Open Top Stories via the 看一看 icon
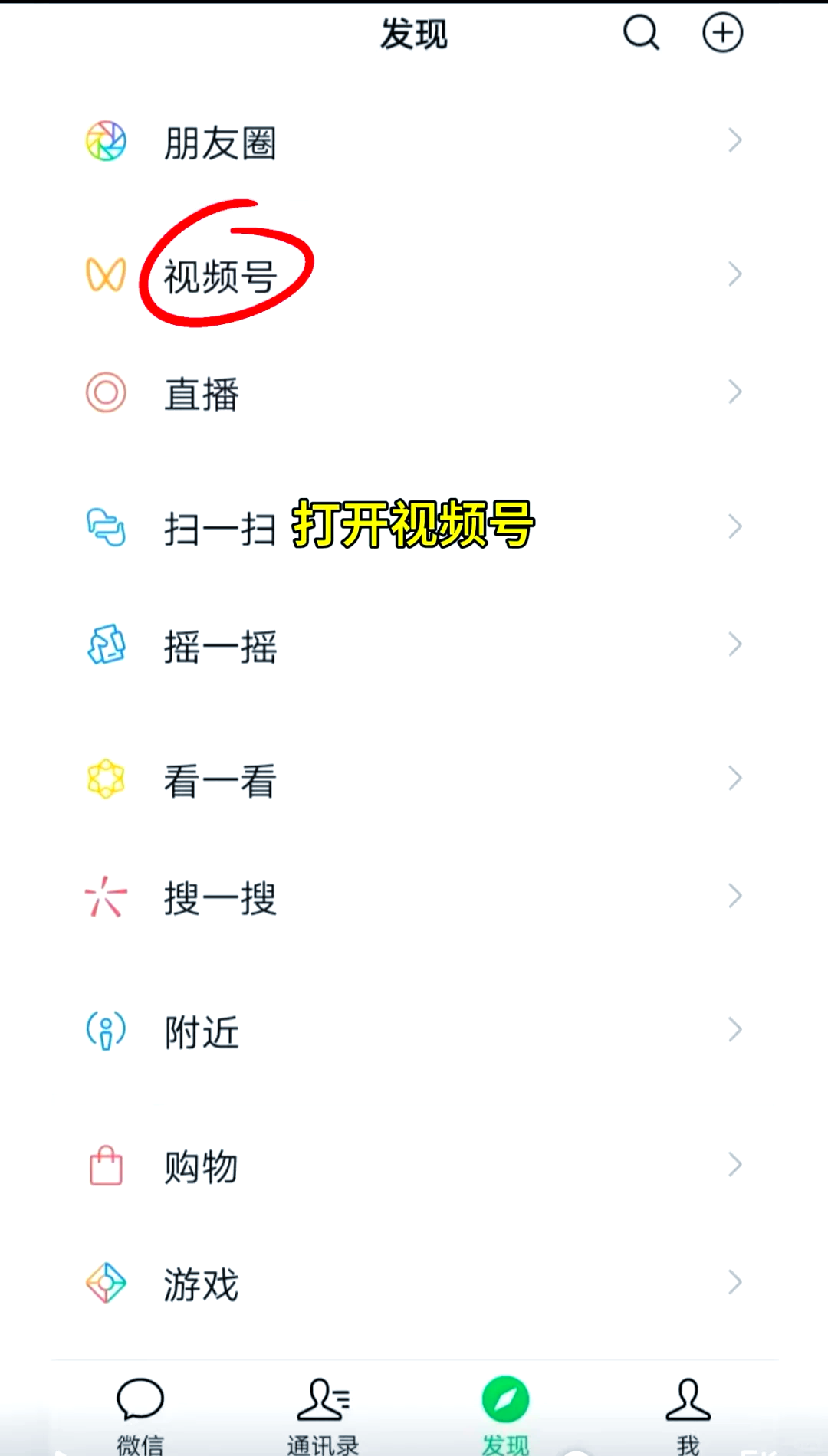The height and width of the screenshot is (1456, 828). coord(106,778)
